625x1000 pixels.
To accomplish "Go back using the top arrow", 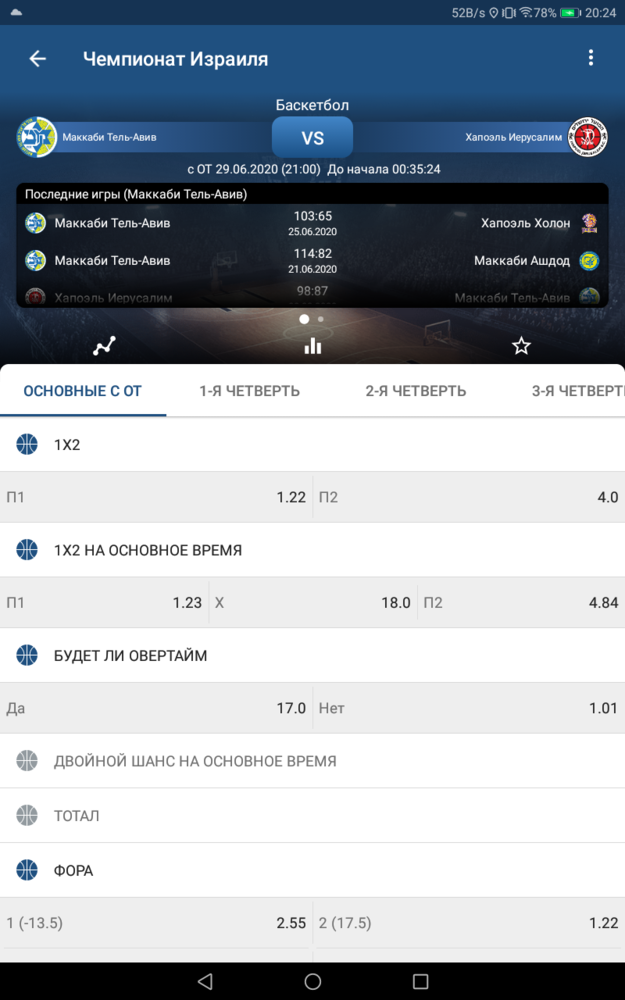I will (x=38, y=59).
